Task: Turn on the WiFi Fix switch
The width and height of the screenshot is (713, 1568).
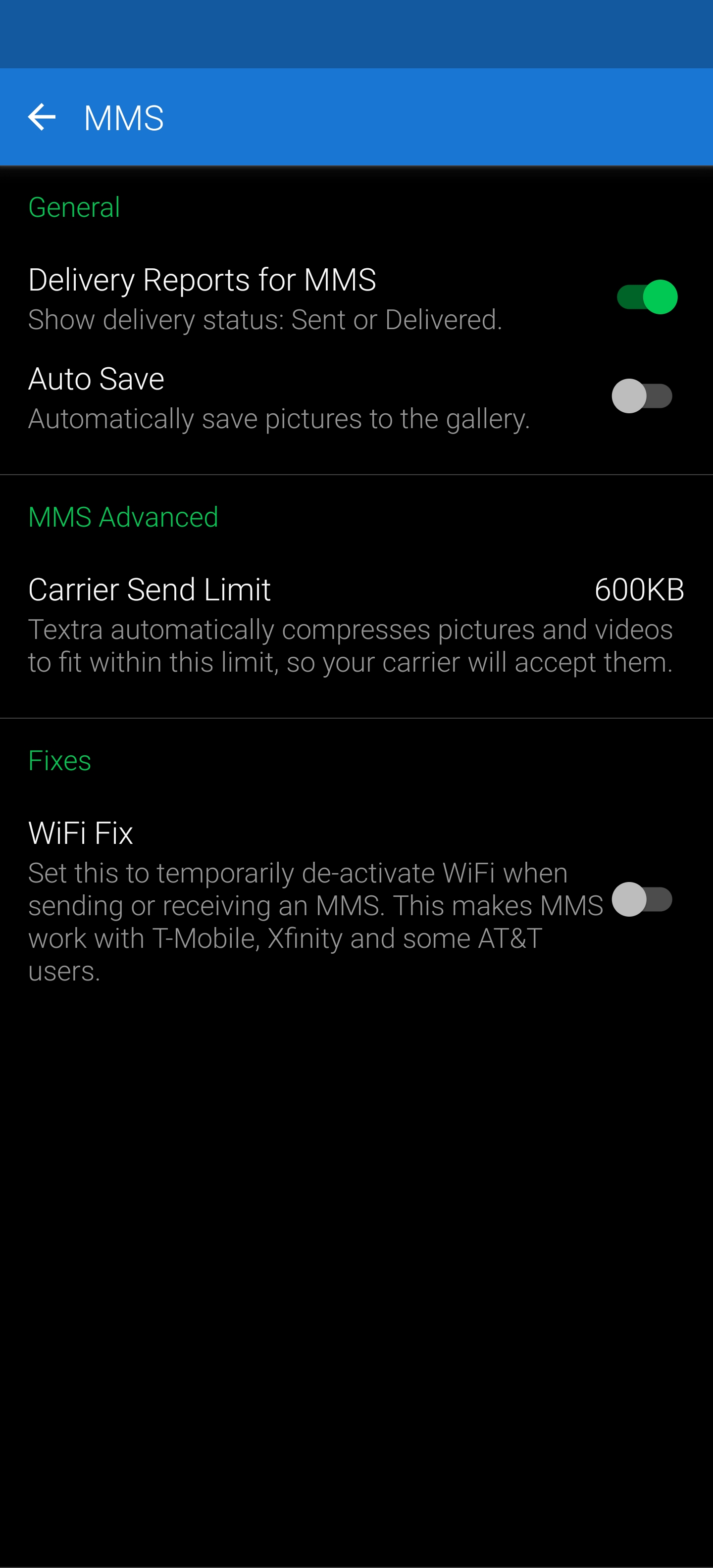Action: click(x=642, y=899)
